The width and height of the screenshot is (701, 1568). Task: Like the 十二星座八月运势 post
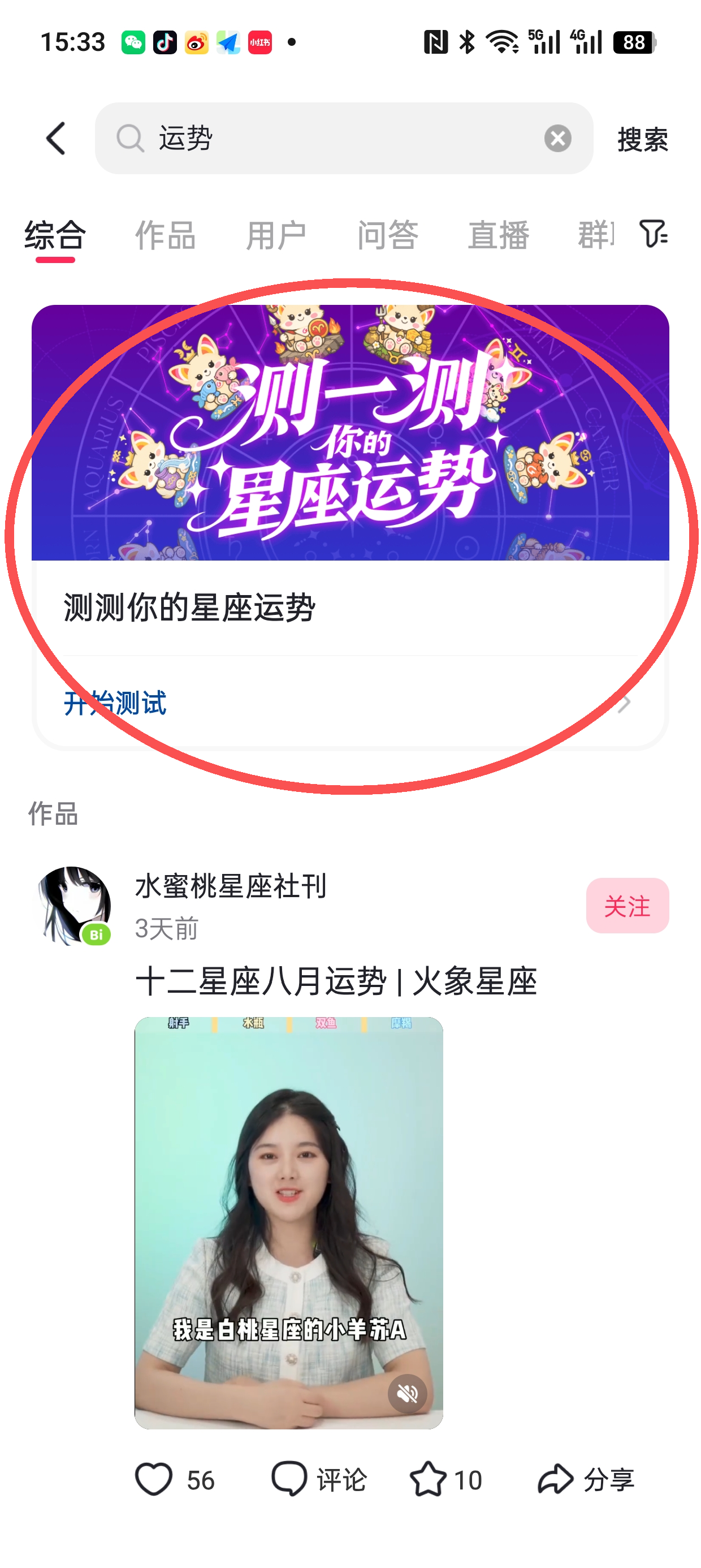[x=175, y=1480]
